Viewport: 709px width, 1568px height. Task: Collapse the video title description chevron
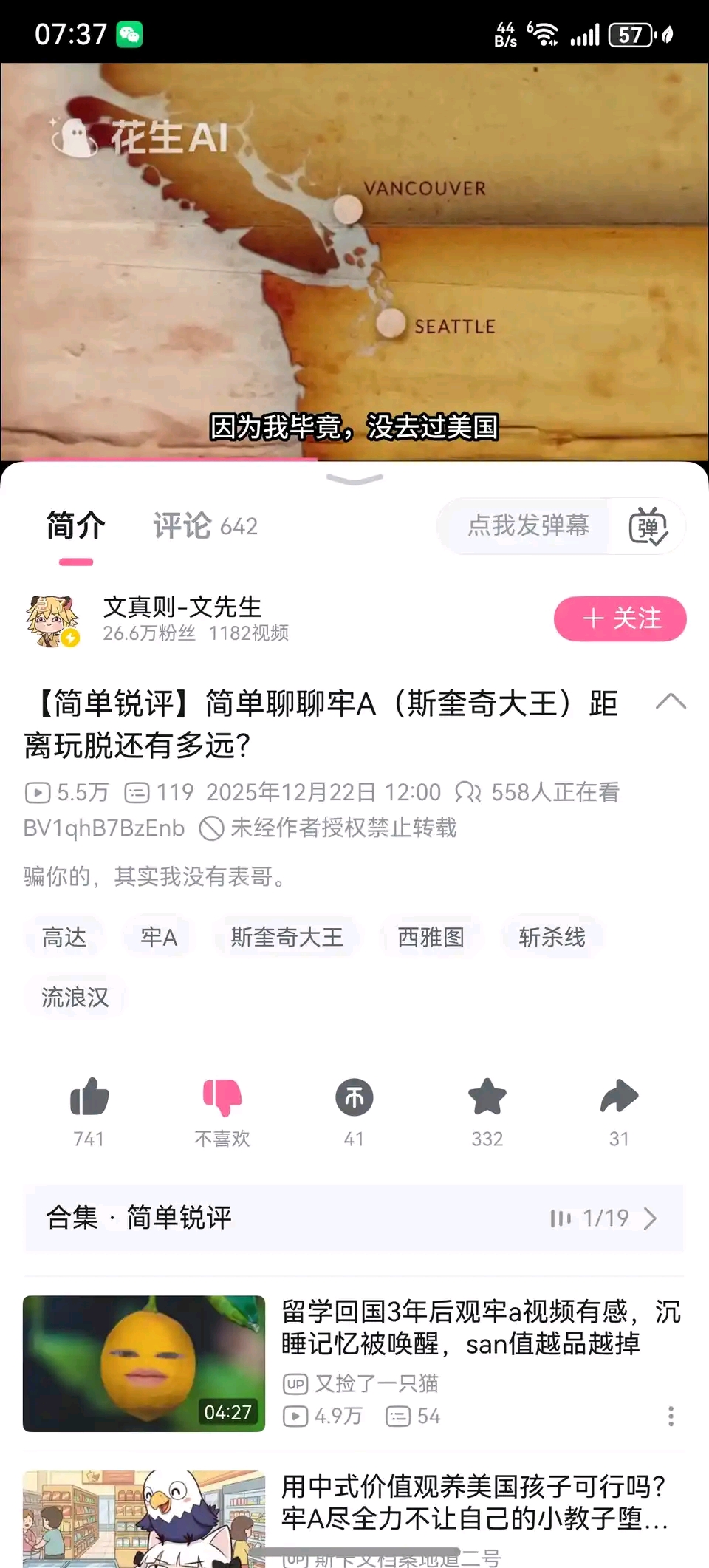tap(671, 702)
